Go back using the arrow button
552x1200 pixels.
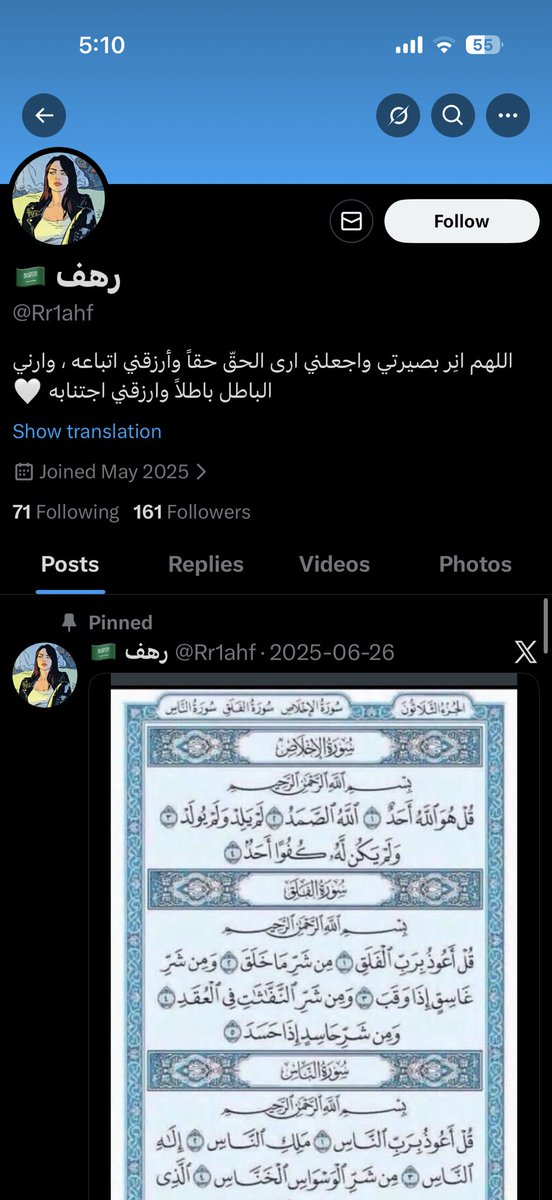[44, 116]
